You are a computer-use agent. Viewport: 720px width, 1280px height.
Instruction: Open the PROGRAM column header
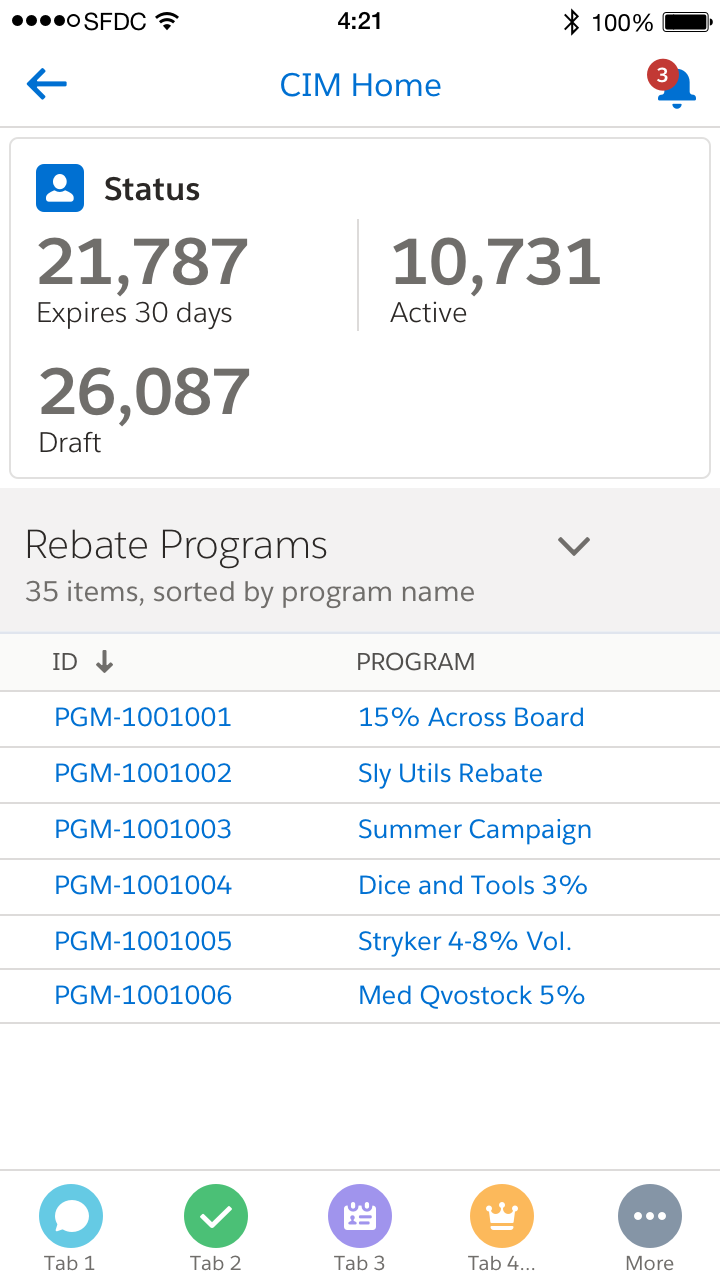(415, 662)
